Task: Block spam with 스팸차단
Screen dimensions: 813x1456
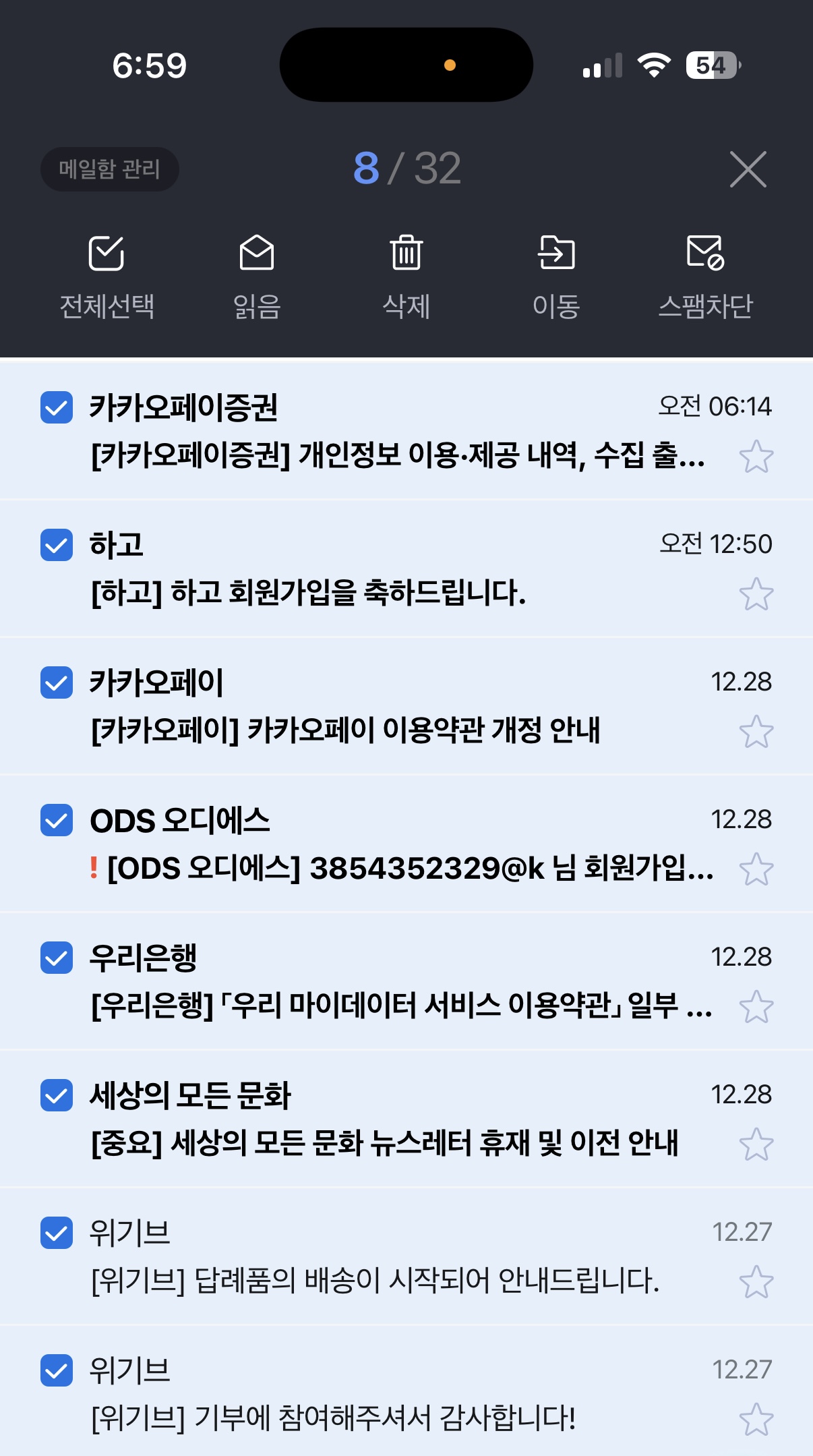Action: [705, 276]
